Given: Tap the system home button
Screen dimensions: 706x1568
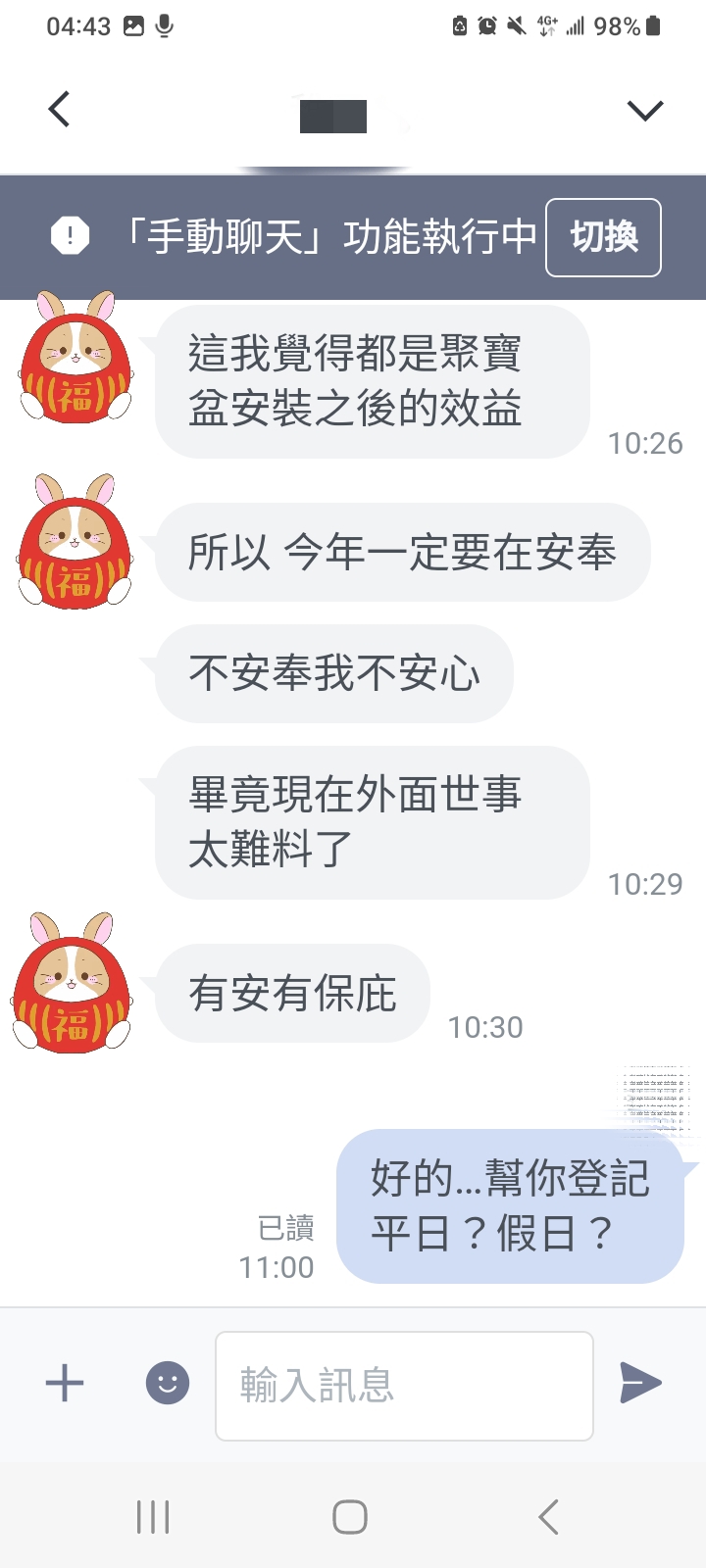Looking at the screenshot, I should (x=350, y=1516).
